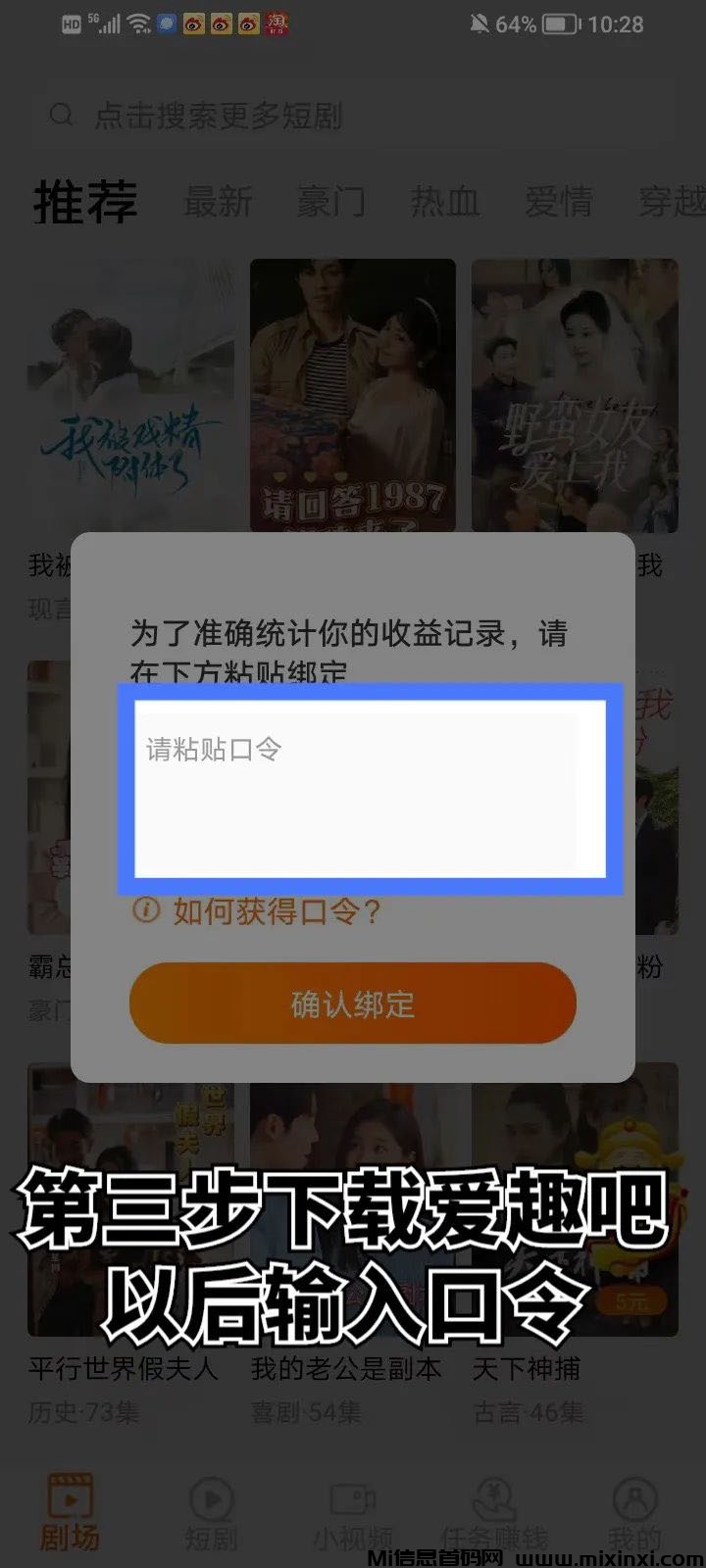Switch to the 豪门 category tab
The image size is (706, 1568).
330,203
